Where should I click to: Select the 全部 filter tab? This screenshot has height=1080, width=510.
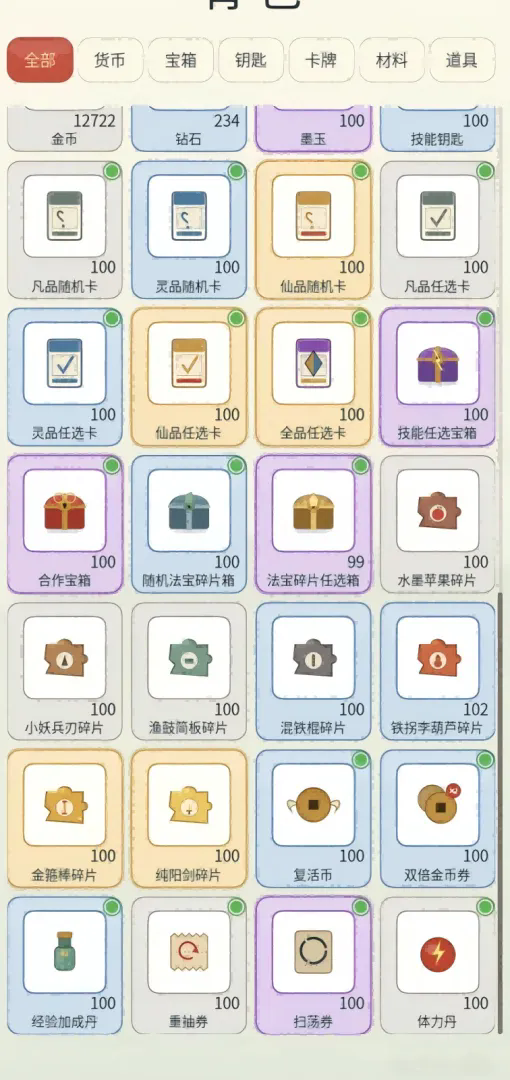pos(40,60)
